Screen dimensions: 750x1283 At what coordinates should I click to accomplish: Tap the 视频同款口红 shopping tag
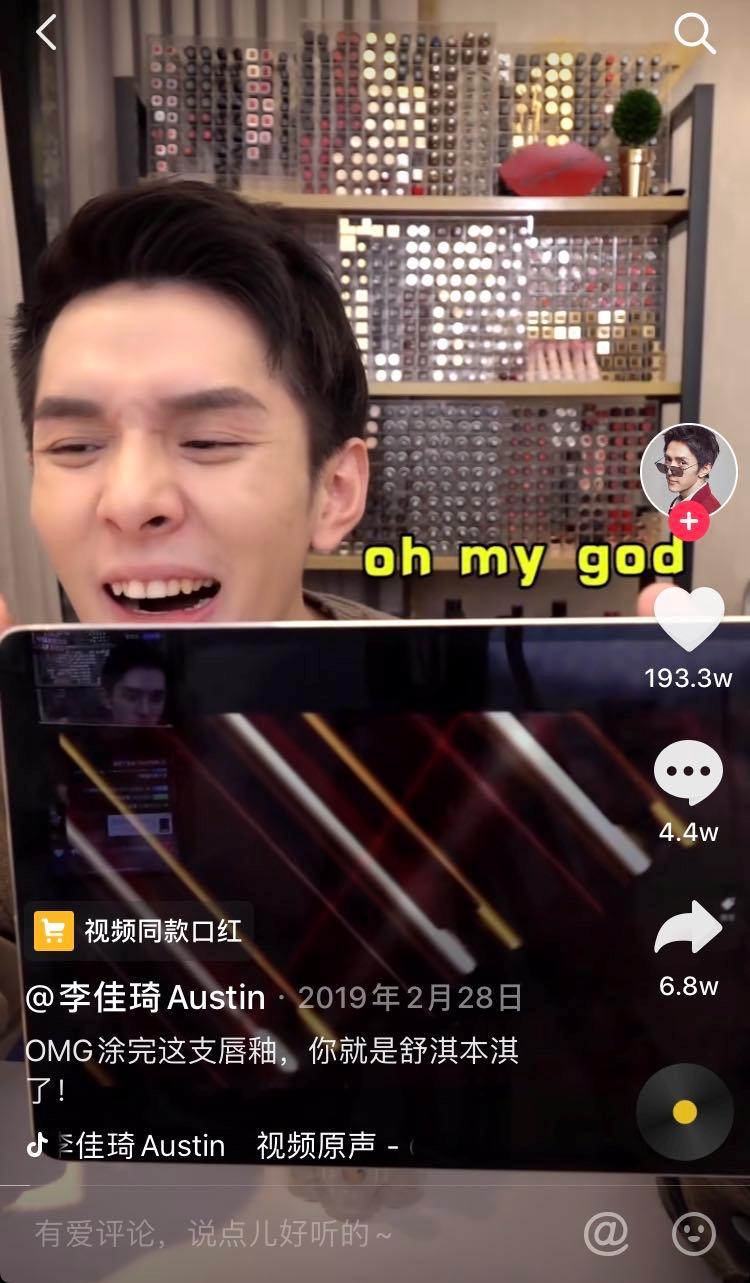coord(139,931)
